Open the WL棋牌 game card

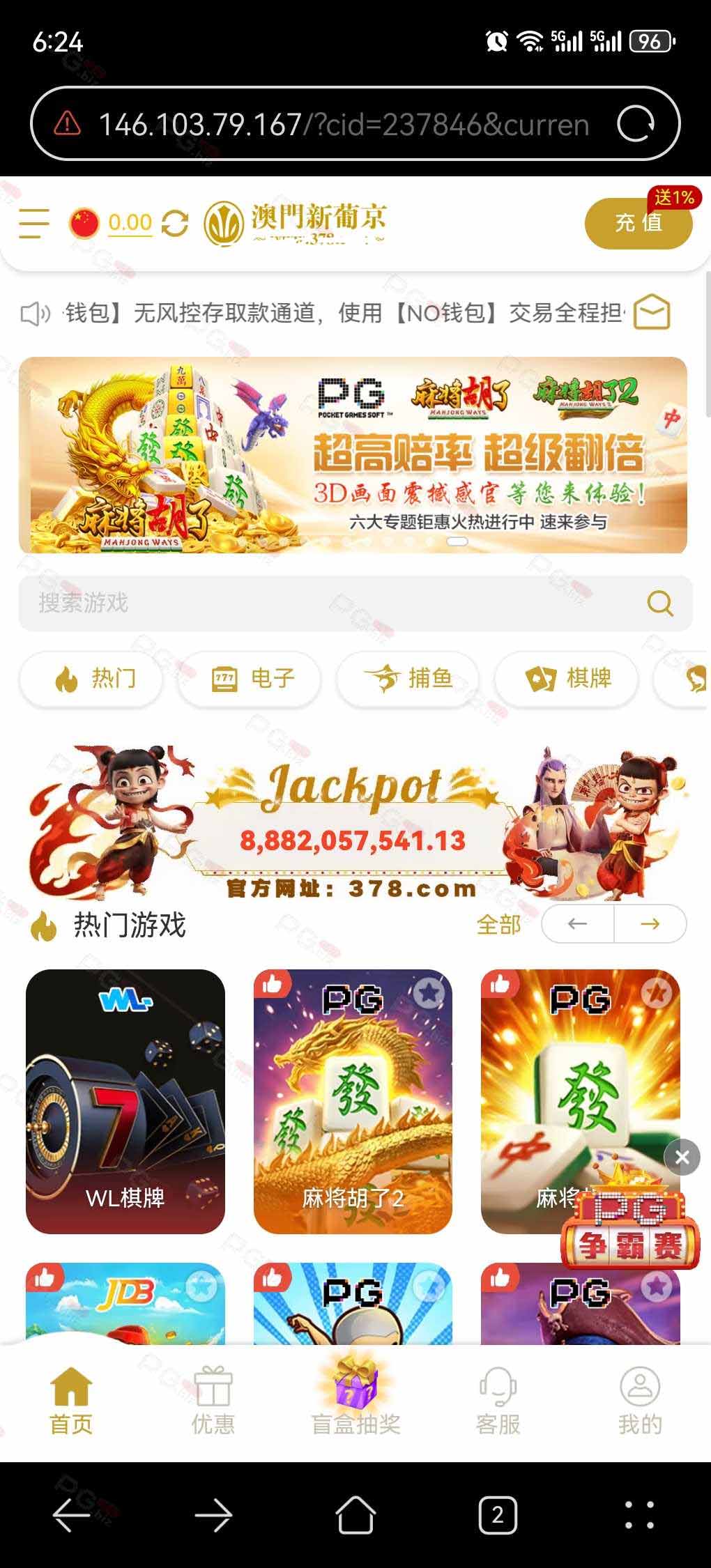[125, 1101]
